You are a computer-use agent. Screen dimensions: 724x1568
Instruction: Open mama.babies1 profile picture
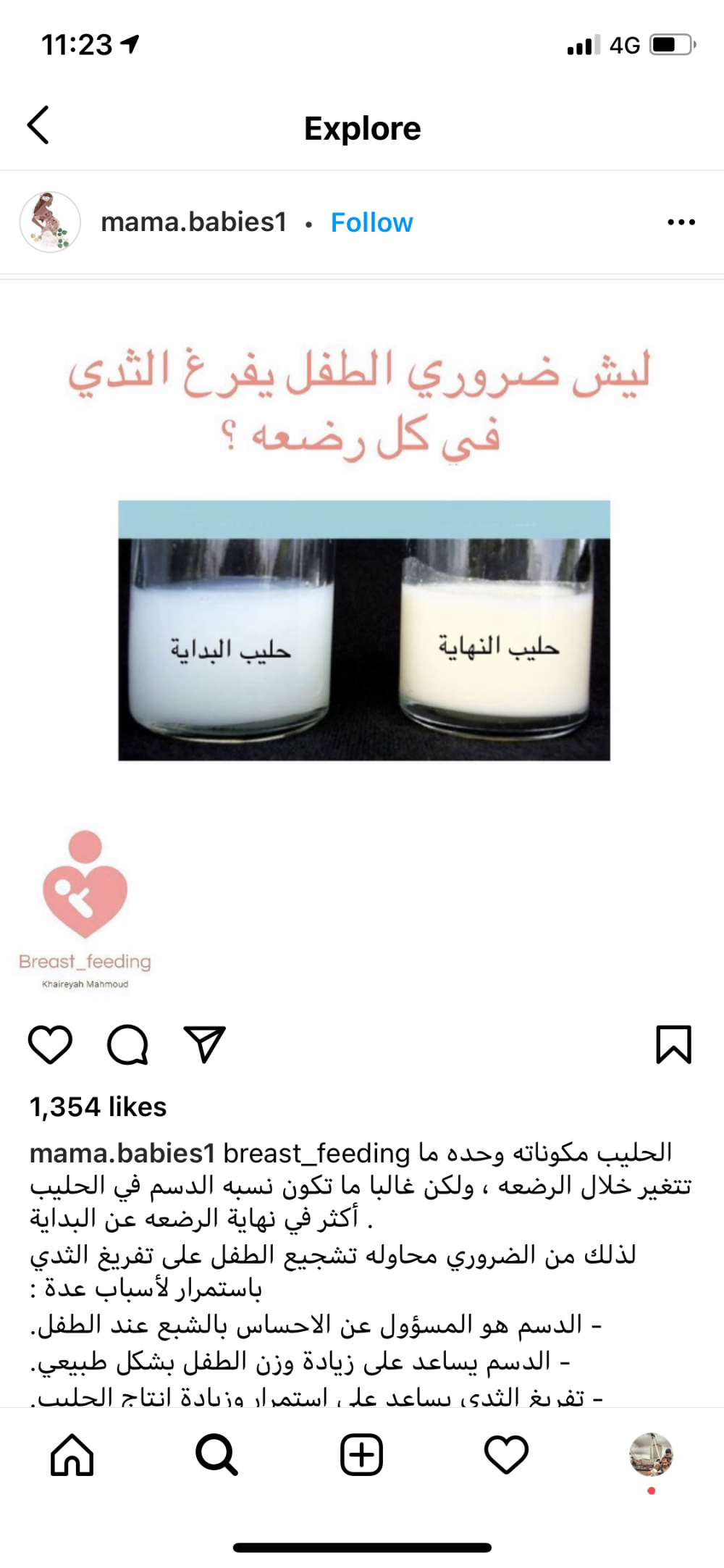(x=50, y=222)
